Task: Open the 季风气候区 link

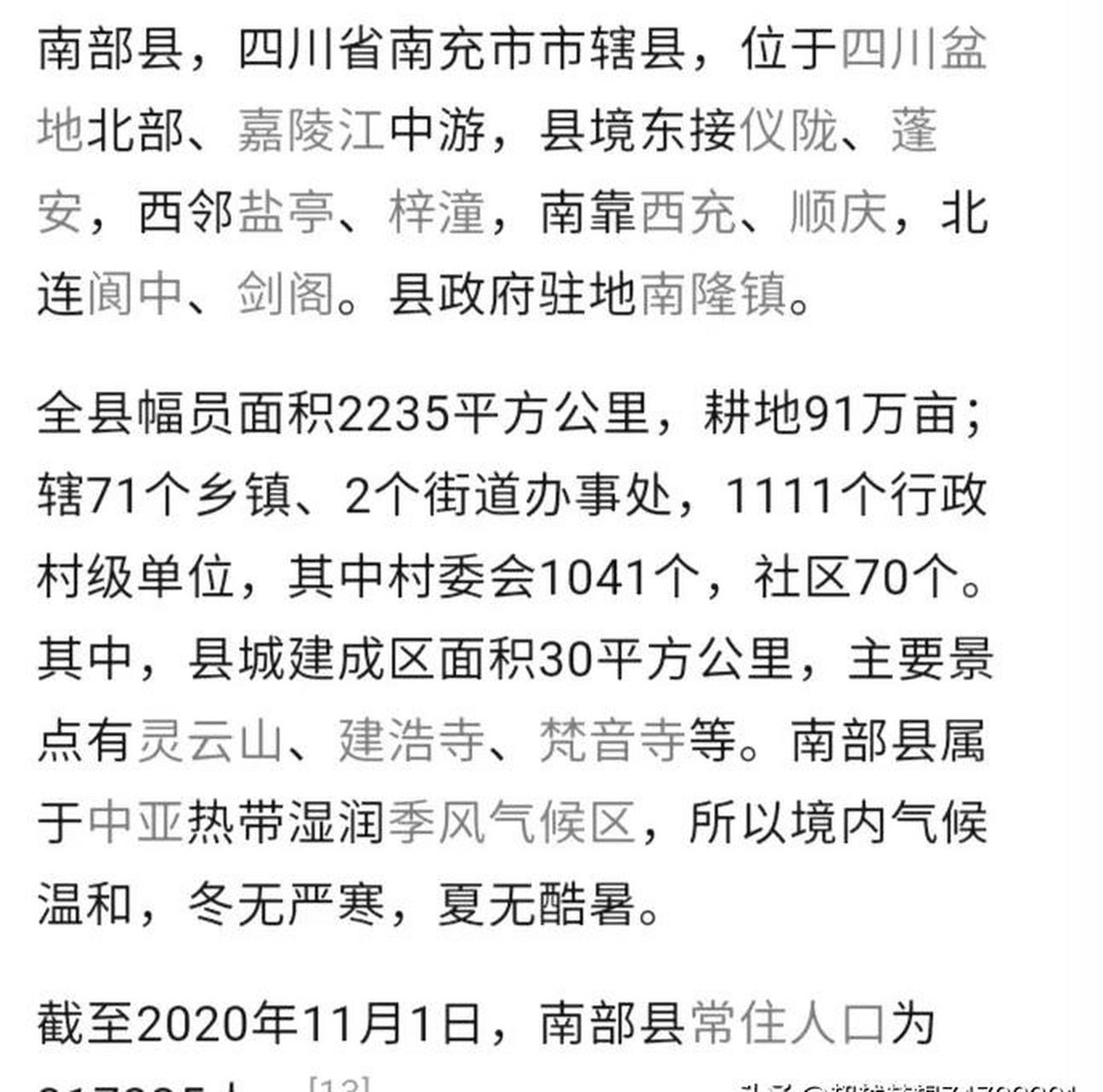Action: point(512,822)
